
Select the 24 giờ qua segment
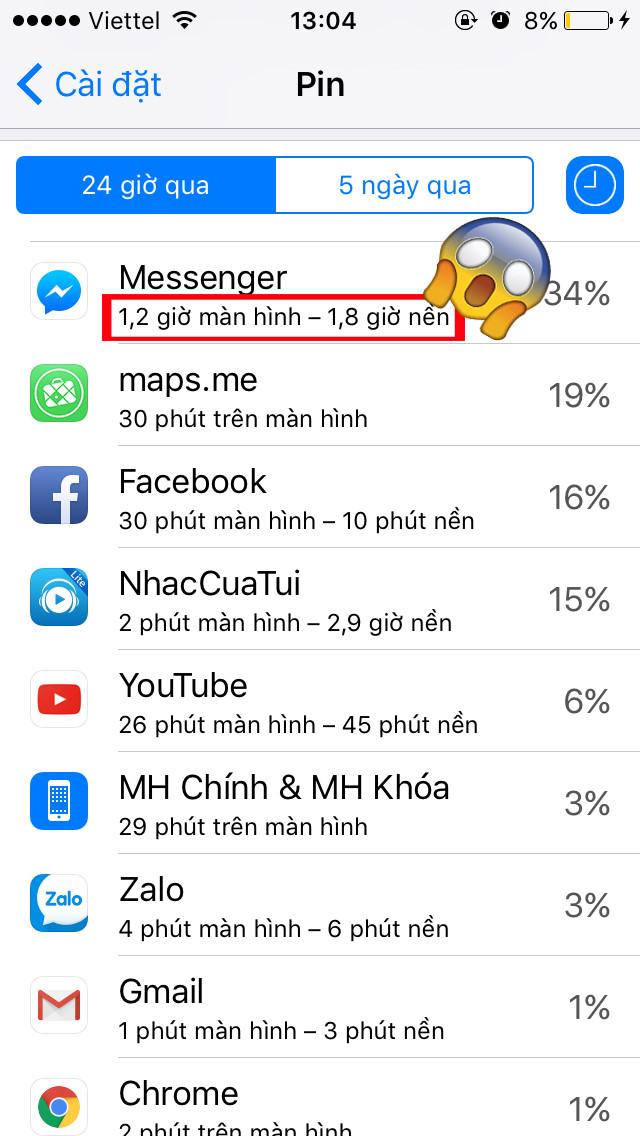pos(146,186)
